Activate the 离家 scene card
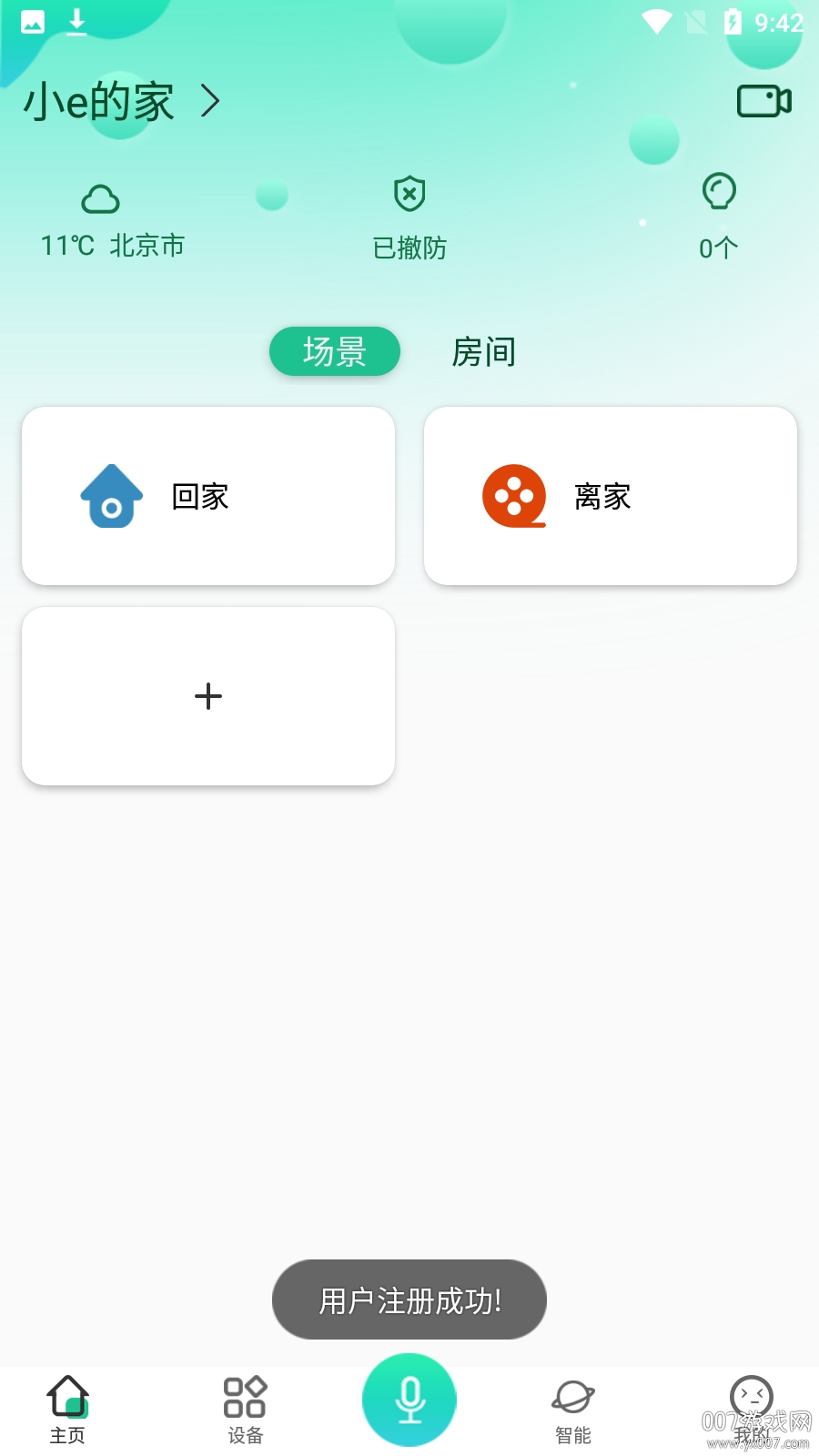The height and width of the screenshot is (1456, 819). click(611, 496)
